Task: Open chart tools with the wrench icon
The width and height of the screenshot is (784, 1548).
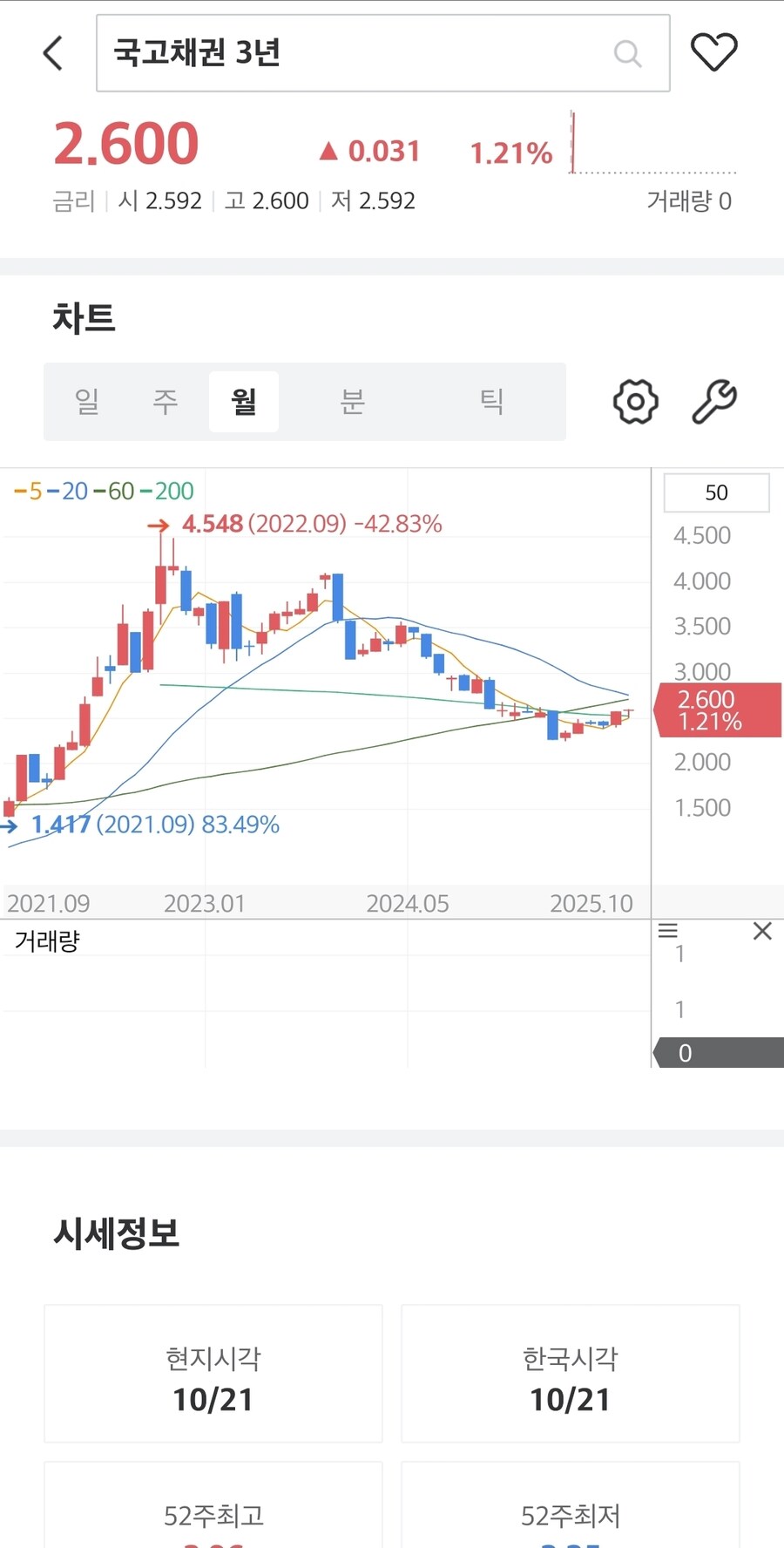Action: coord(714,401)
